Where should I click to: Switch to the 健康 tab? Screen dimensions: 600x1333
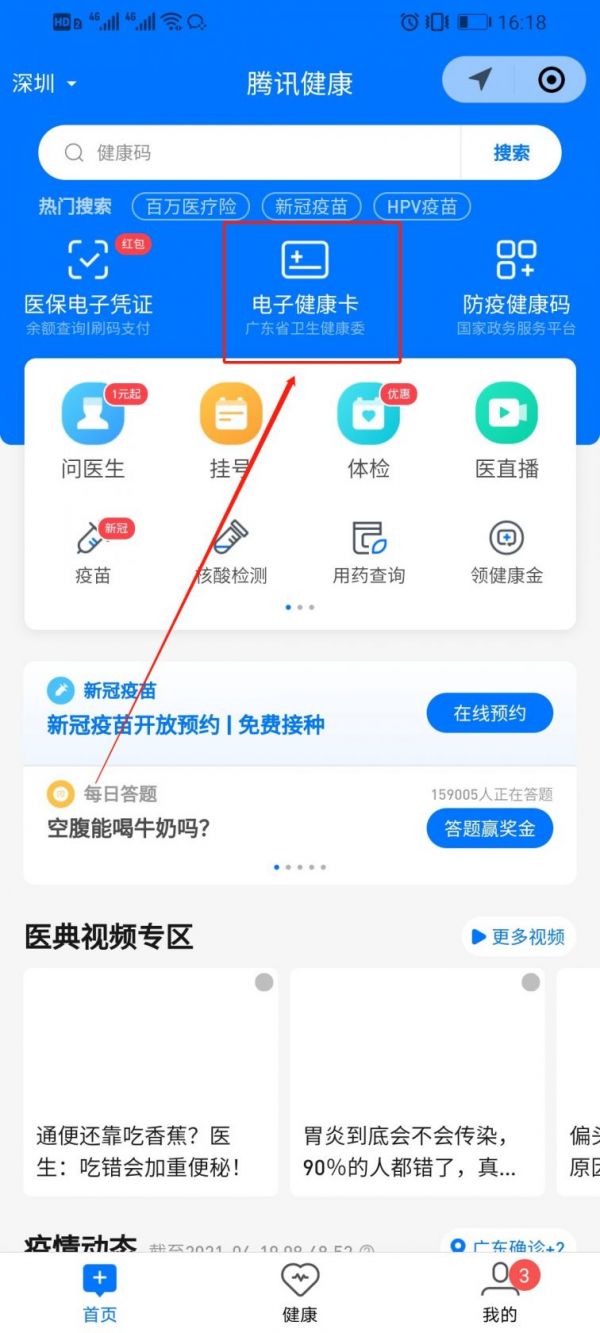tap(300, 1293)
